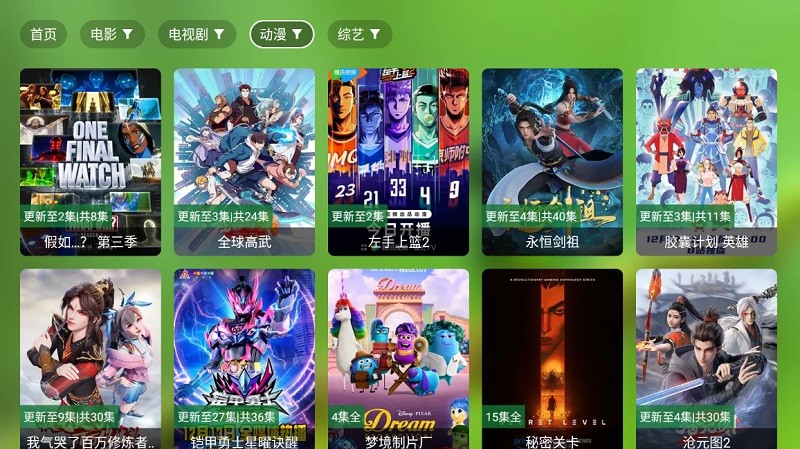The width and height of the screenshot is (800, 449).
Task: Open the 电影 filter tab
Action: pyautogui.click(x=111, y=34)
